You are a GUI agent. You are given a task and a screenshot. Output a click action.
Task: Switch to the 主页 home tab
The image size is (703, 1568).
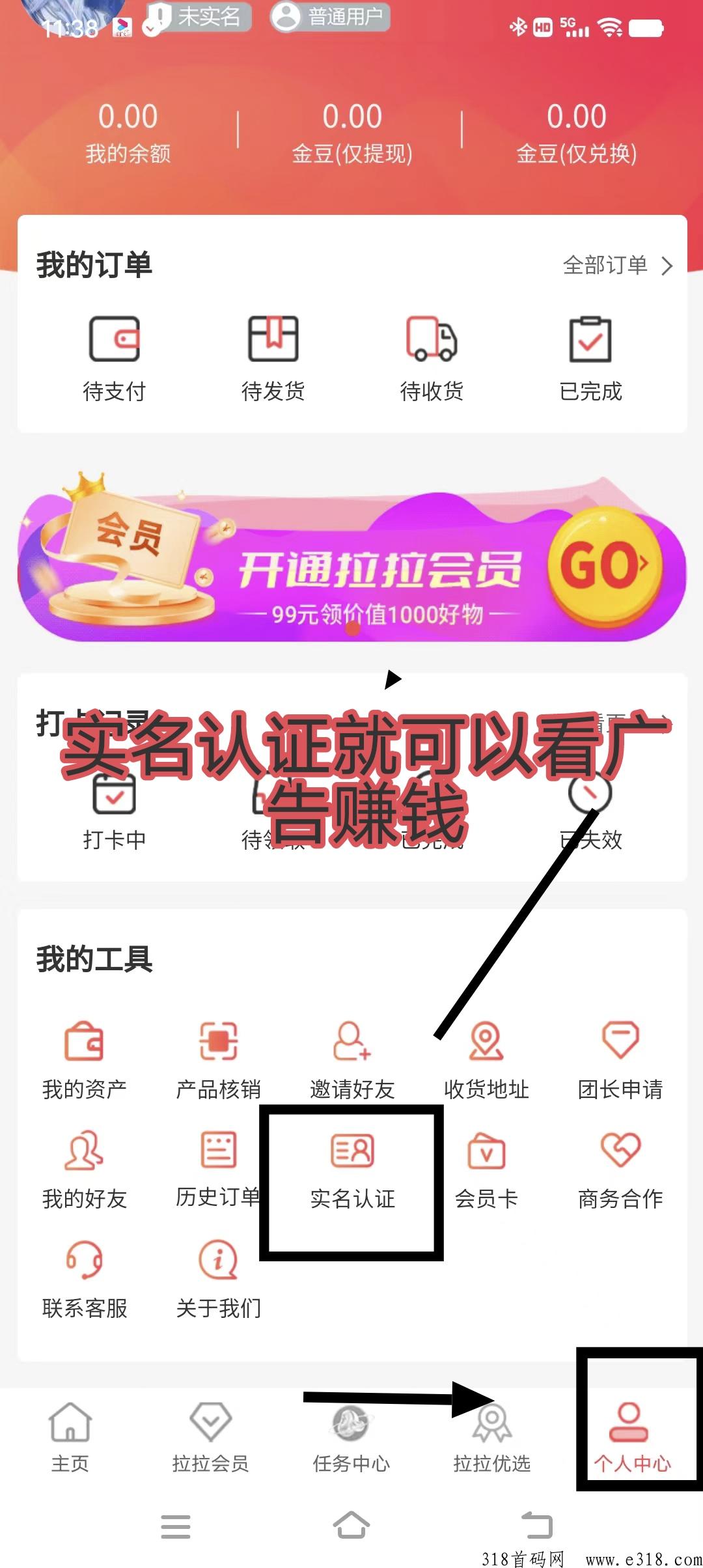pos(70,1437)
